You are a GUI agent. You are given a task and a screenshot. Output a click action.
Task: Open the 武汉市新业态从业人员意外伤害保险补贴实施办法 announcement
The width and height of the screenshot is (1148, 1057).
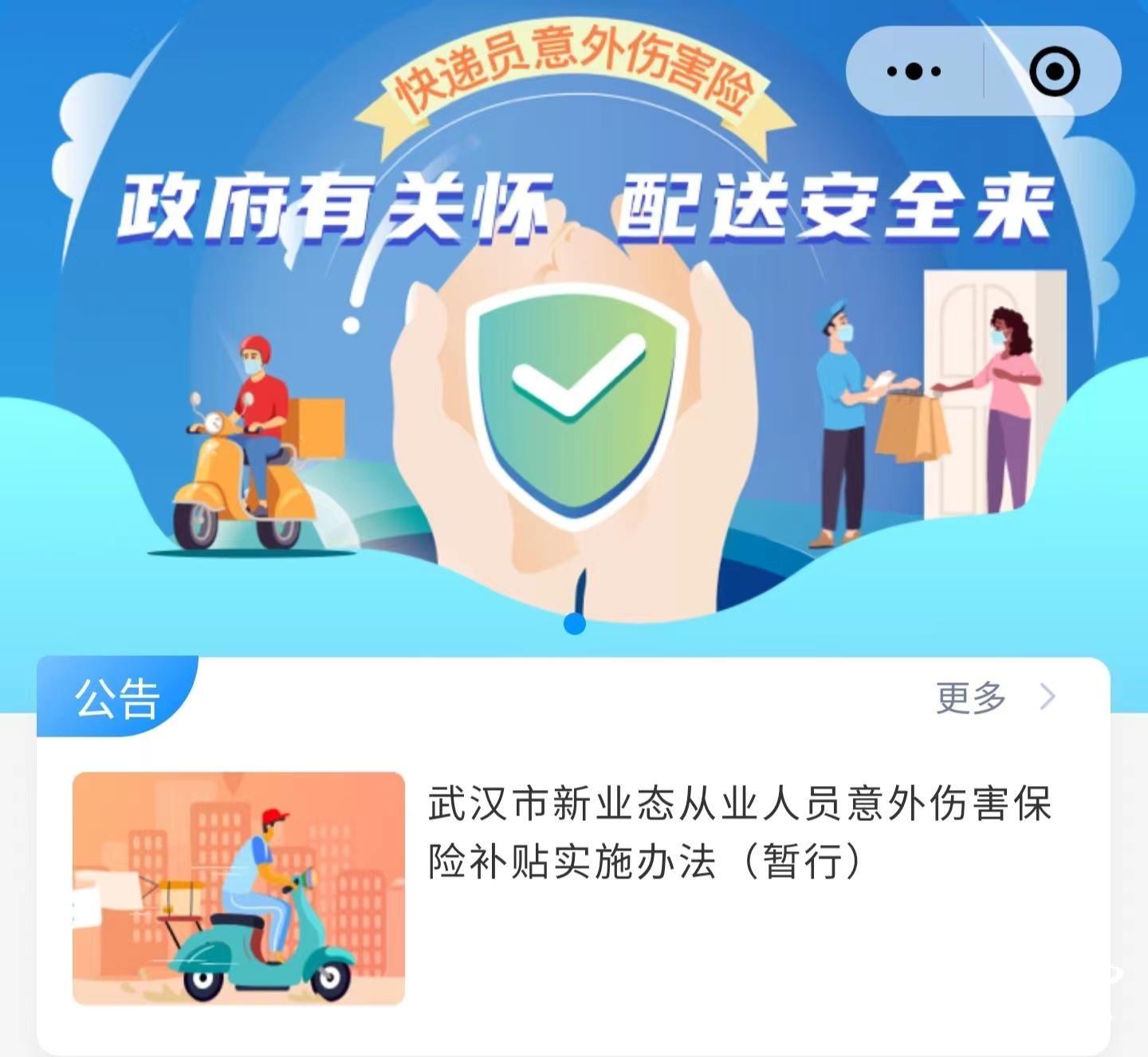point(738,832)
